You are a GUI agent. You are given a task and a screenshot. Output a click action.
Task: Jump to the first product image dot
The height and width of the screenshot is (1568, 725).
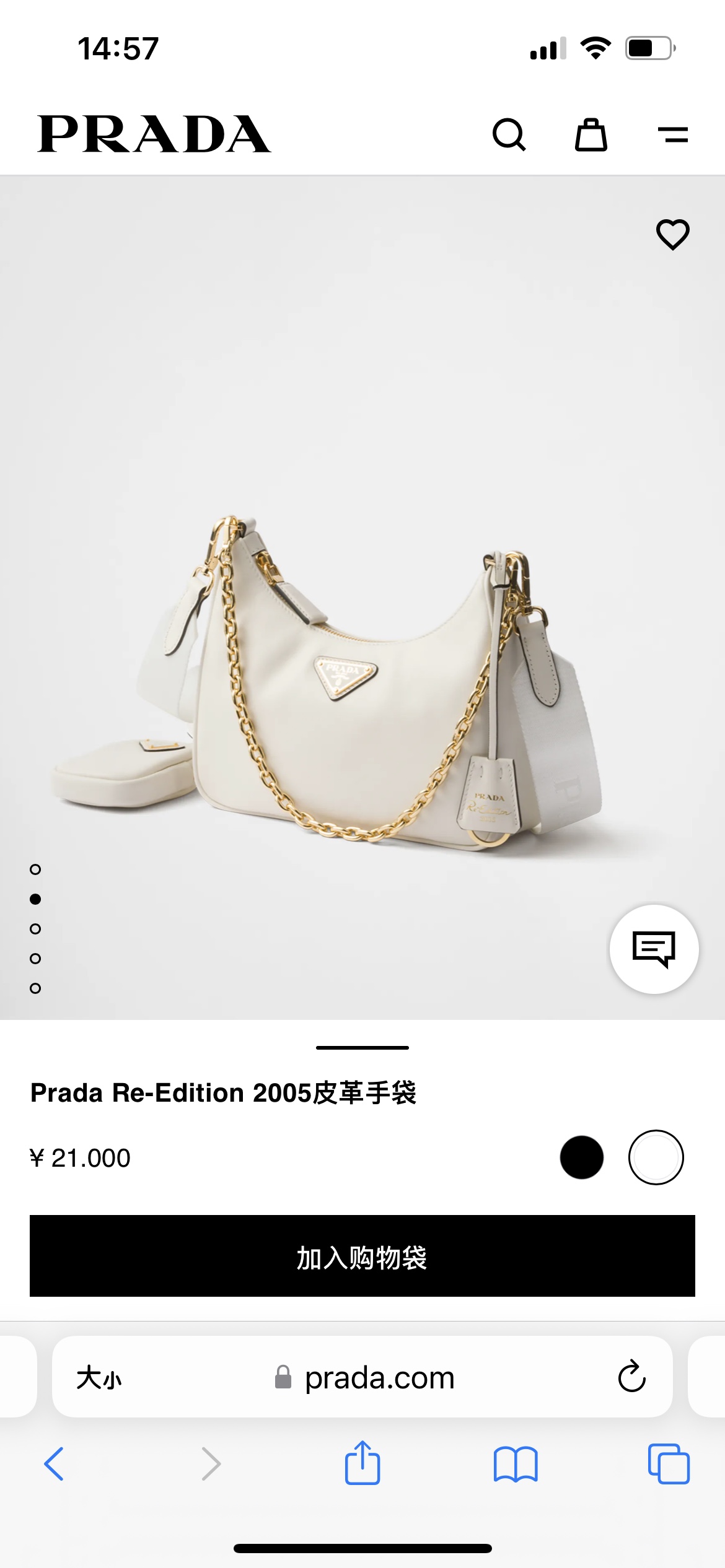35,869
